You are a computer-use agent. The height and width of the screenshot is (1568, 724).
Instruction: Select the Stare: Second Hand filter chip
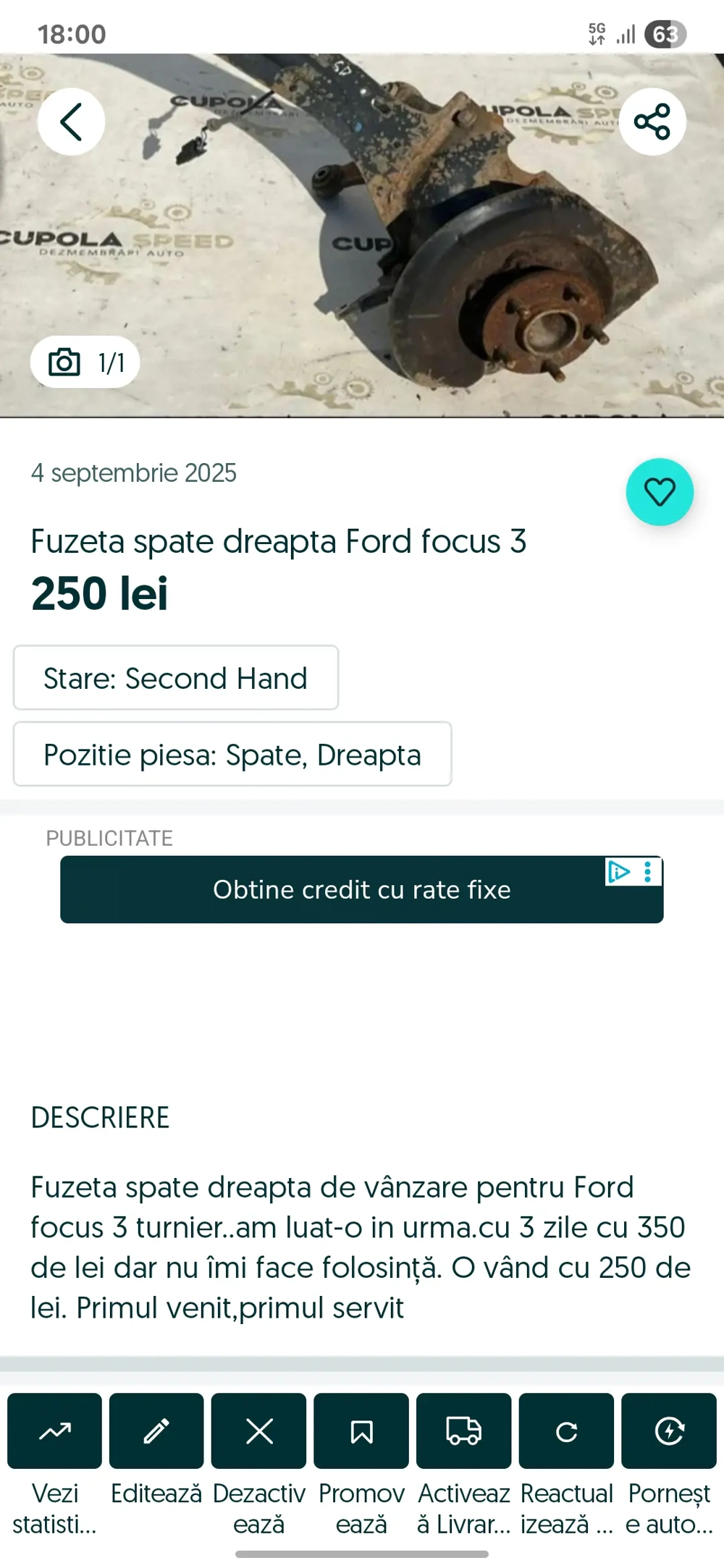175,678
